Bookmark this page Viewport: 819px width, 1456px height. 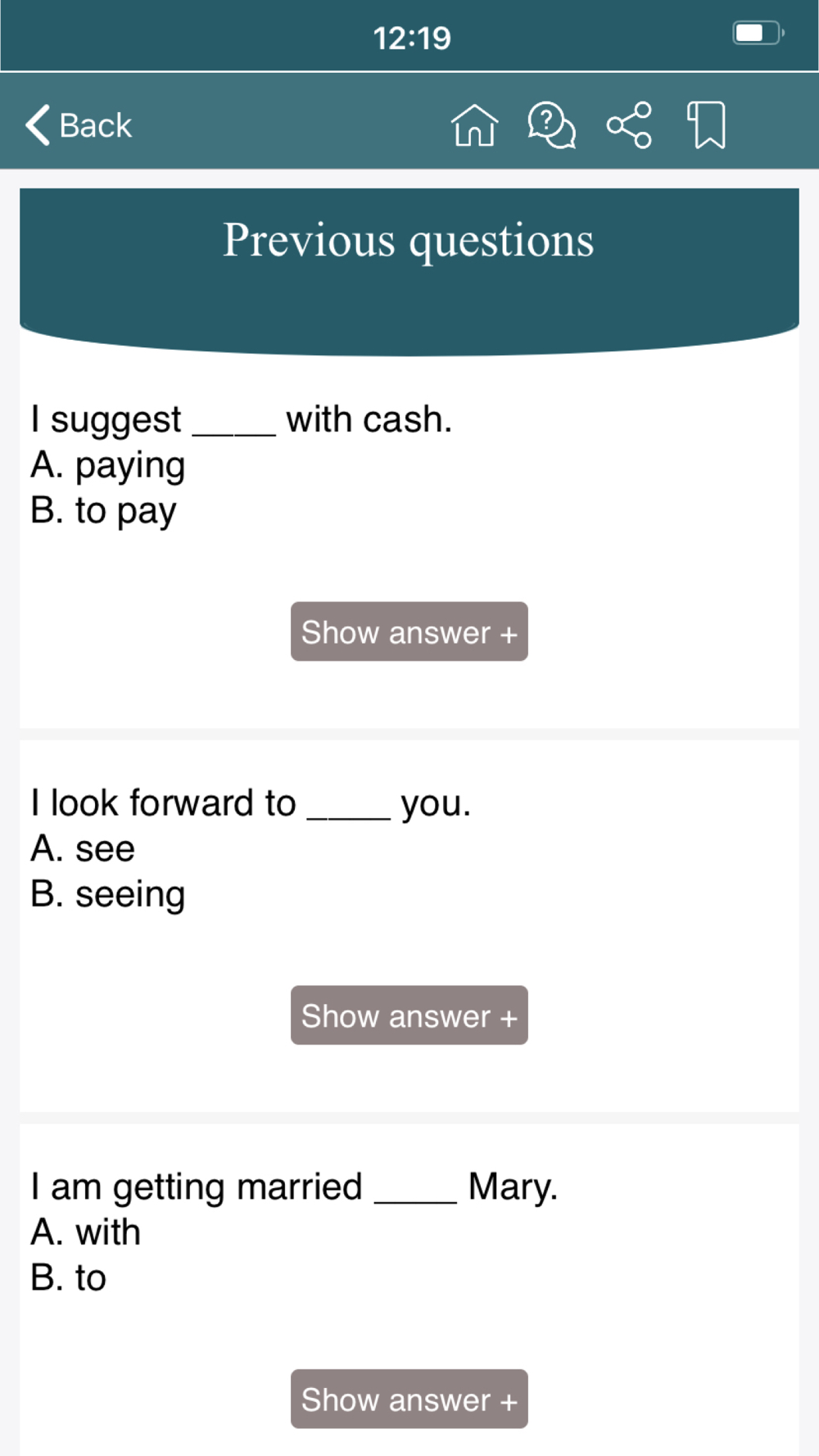pos(706,125)
